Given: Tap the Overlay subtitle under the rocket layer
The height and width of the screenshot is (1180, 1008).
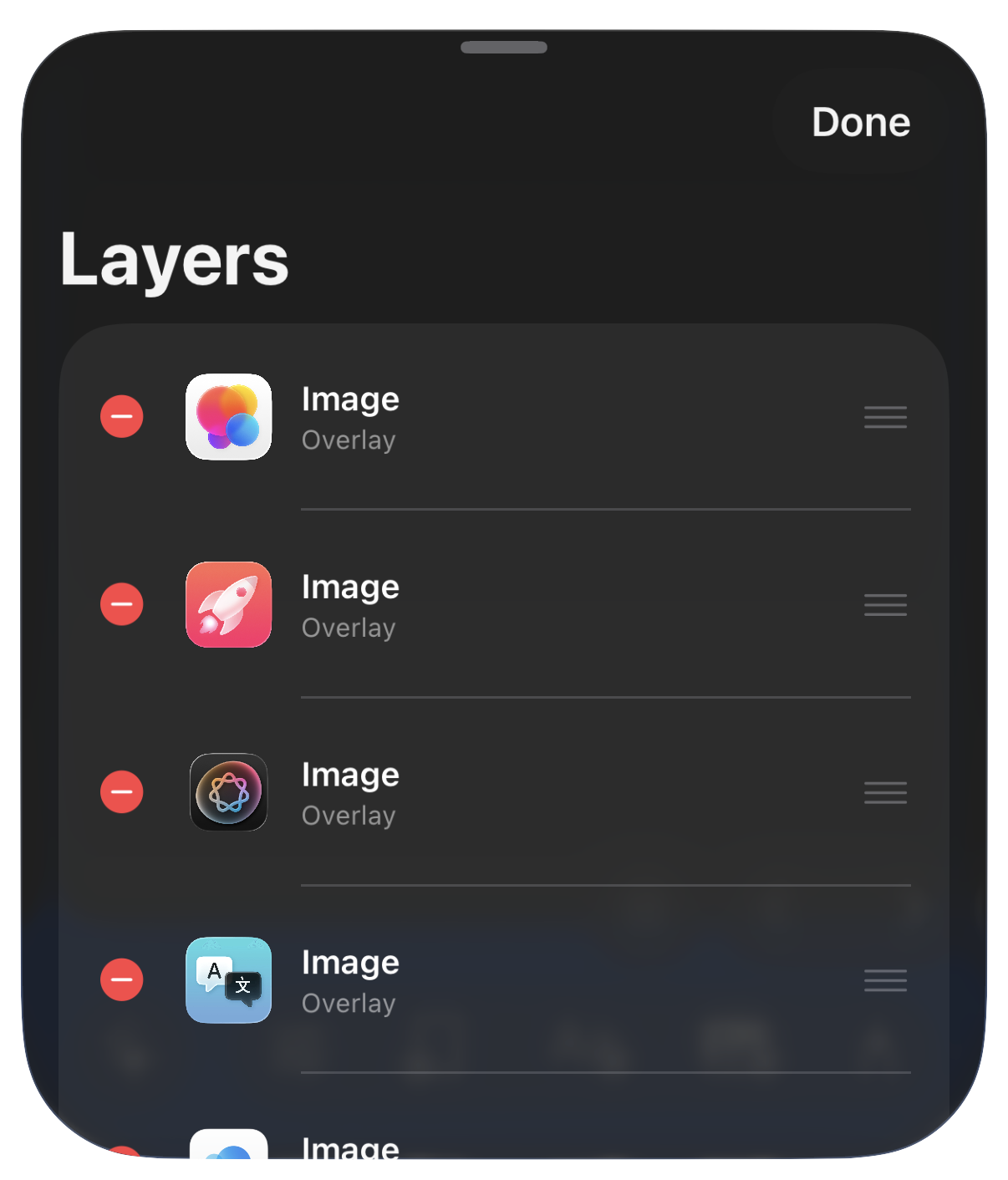Looking at the screenshot, I should pos(349,628).
